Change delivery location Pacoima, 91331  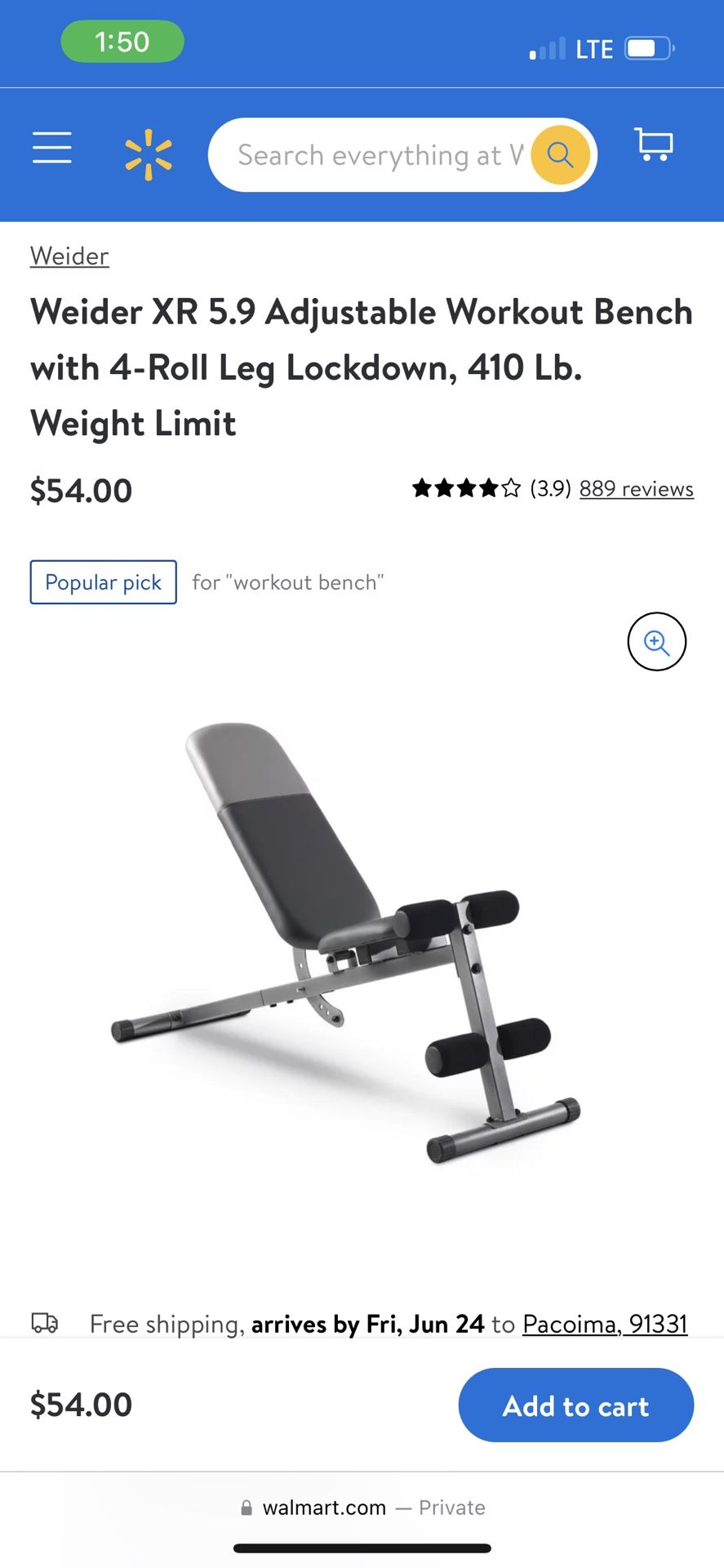[x=605, y=1324]
